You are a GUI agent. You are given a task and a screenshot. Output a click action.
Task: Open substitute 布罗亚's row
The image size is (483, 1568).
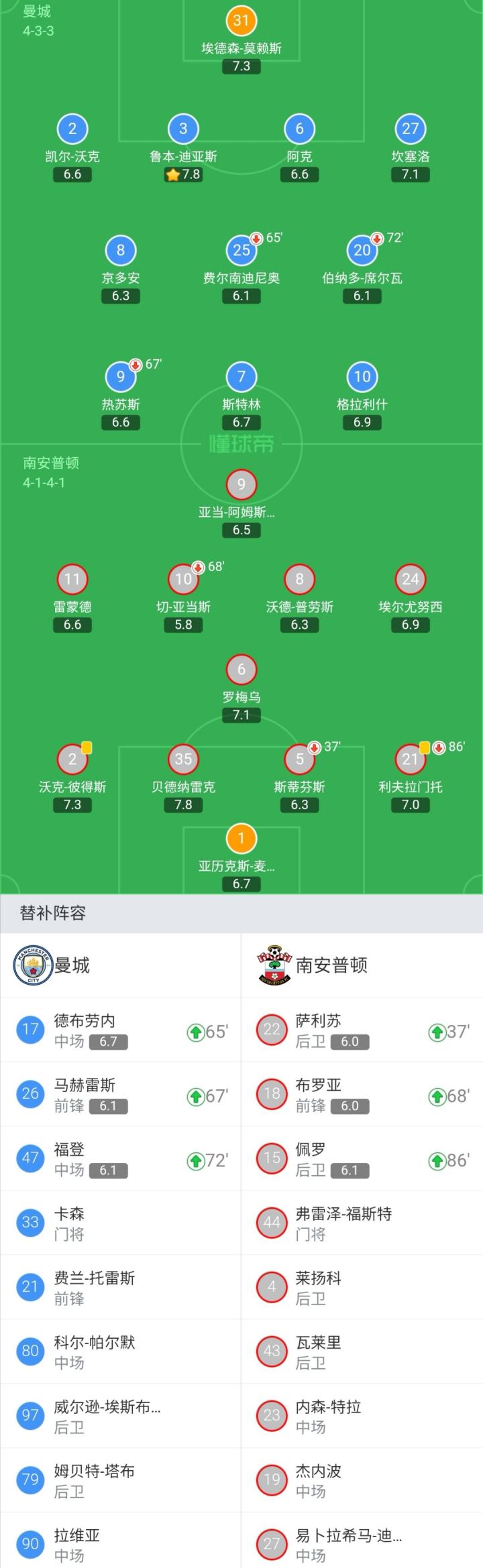click(x=362, y=1094)
